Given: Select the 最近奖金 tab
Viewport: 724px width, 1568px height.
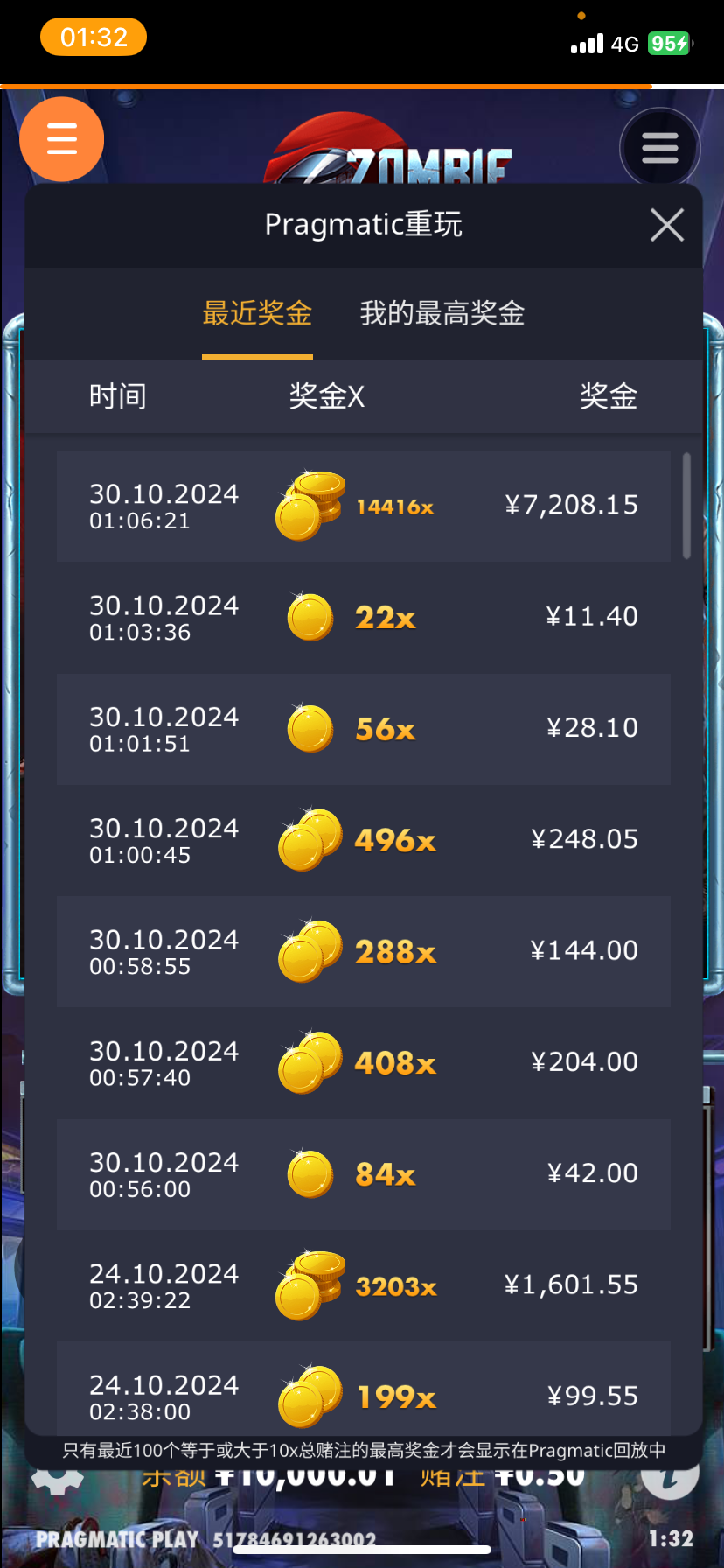Looking at the screenshot, I should 257,313.
